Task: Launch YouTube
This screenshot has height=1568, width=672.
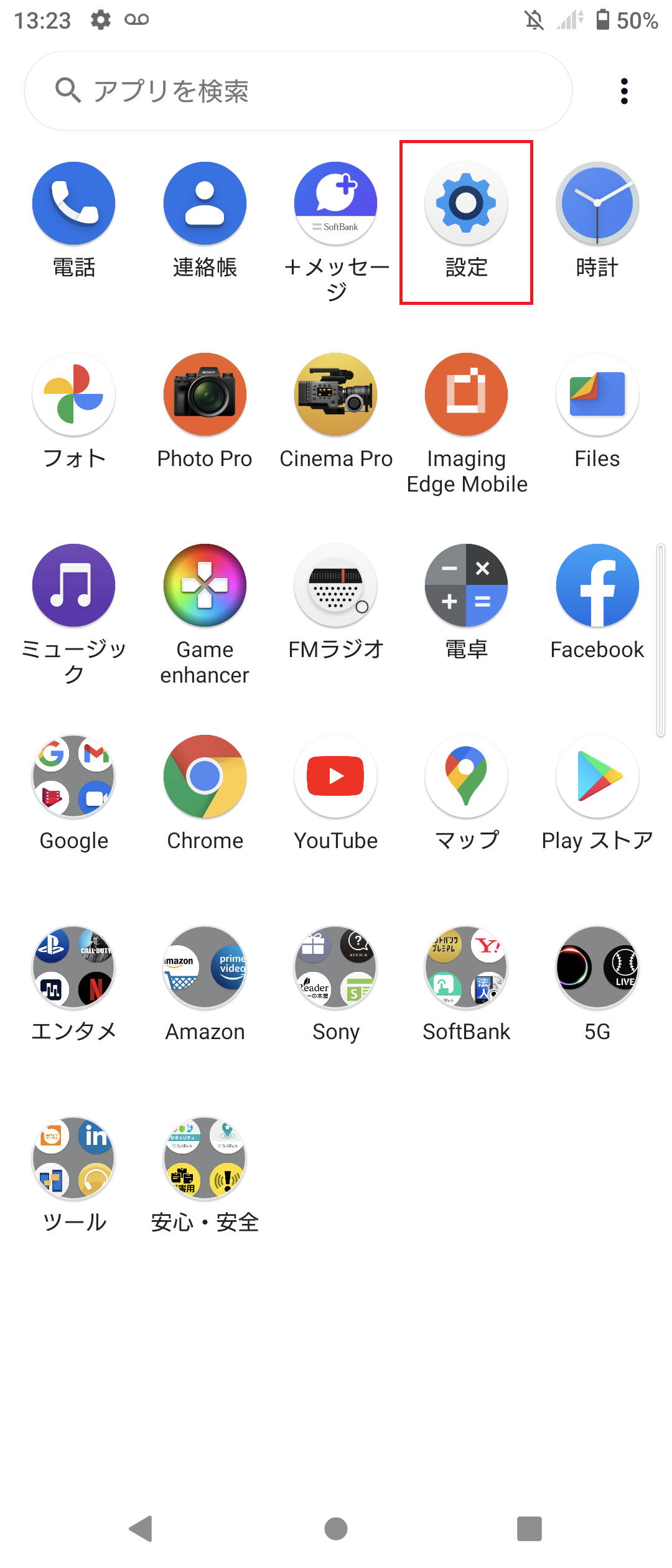Action: 335,777
